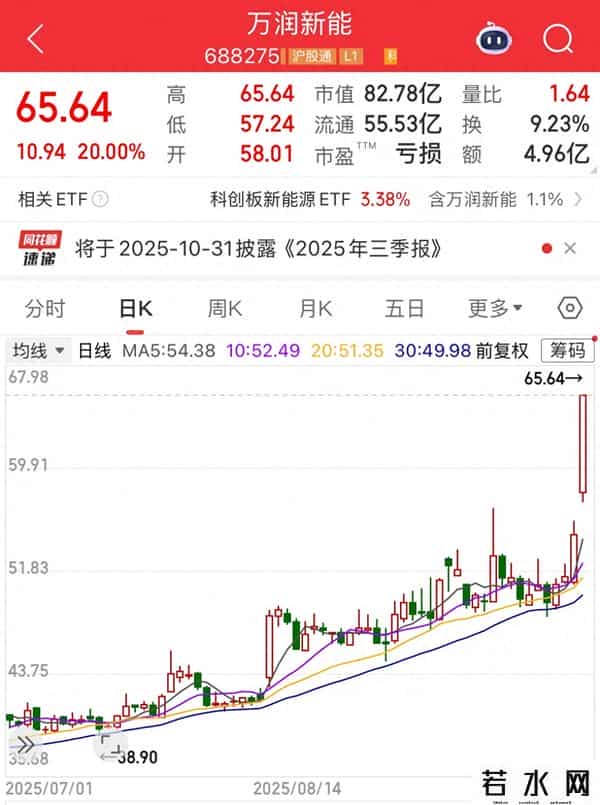Open chart settings hexagon icon
This screenshot has height=805, width=600.
pos(570,308)
